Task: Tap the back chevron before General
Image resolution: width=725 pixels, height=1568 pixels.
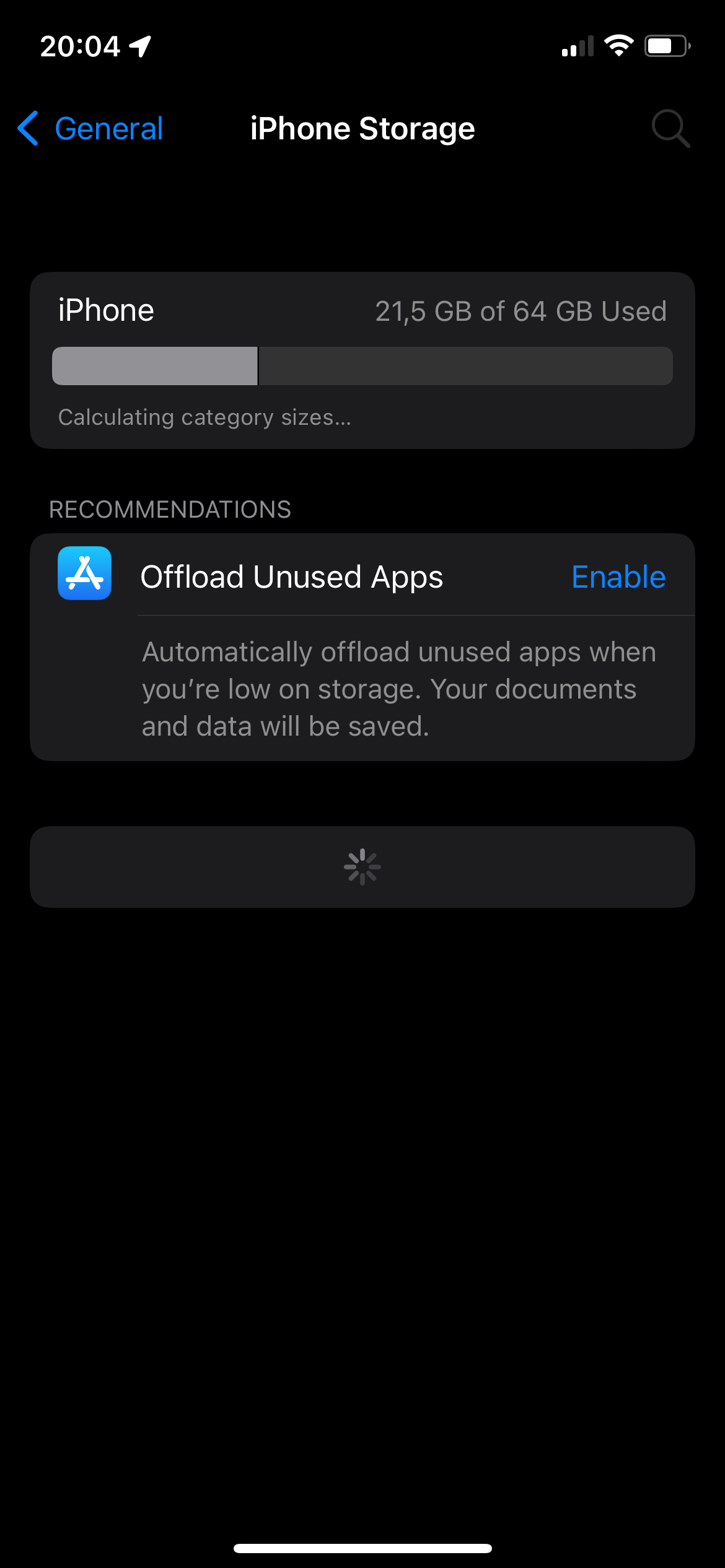Action: tap(28, 129)
